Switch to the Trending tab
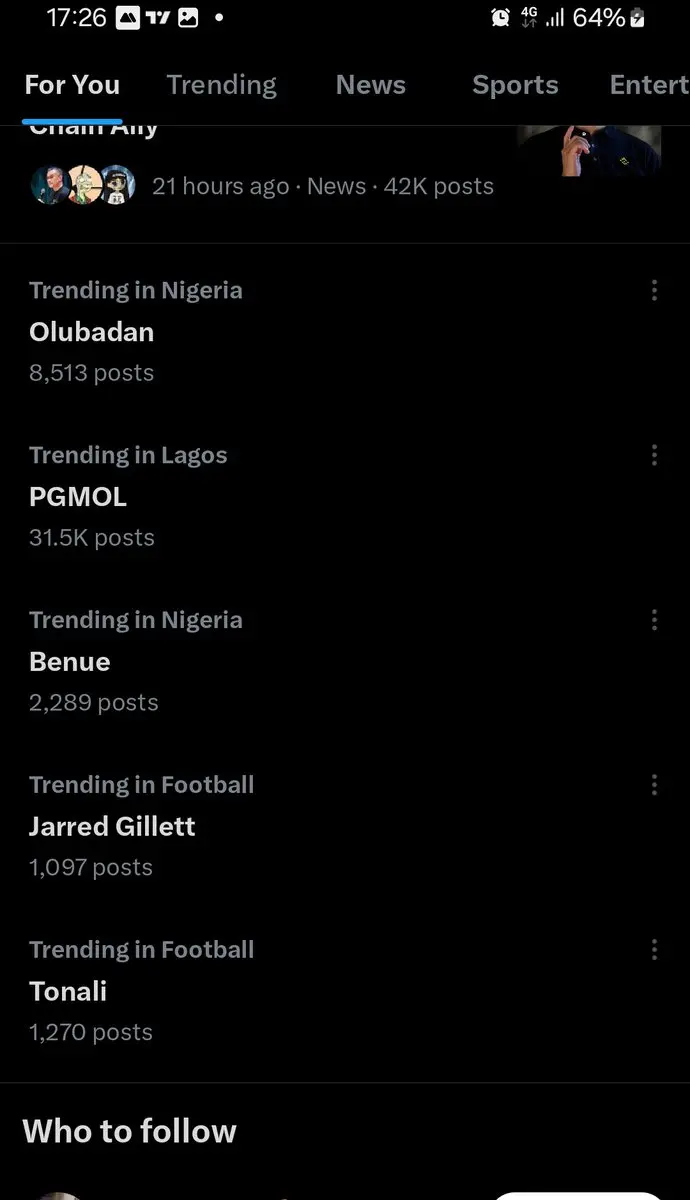This screenshot has height=1200, width=690. (221, 85)
